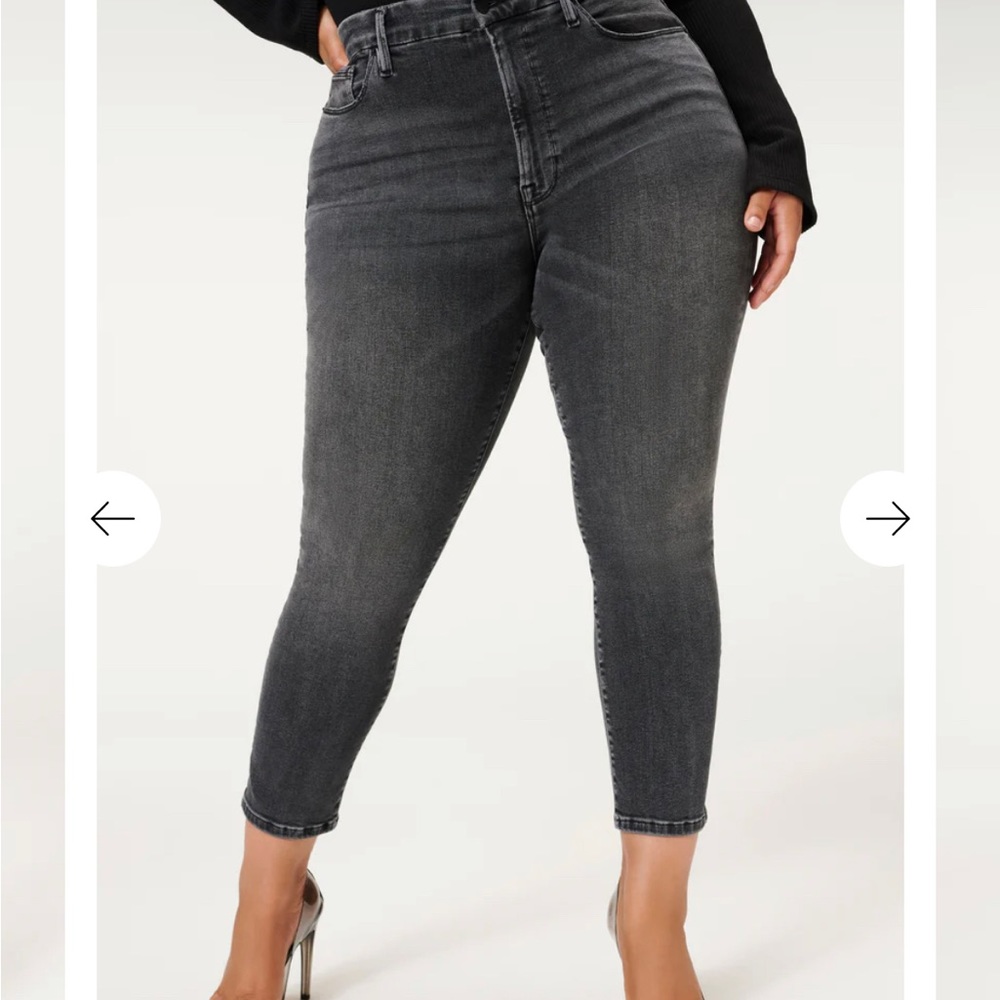Show the next product photo
The image size is (1000, 1000).
[x=886, y=518]
